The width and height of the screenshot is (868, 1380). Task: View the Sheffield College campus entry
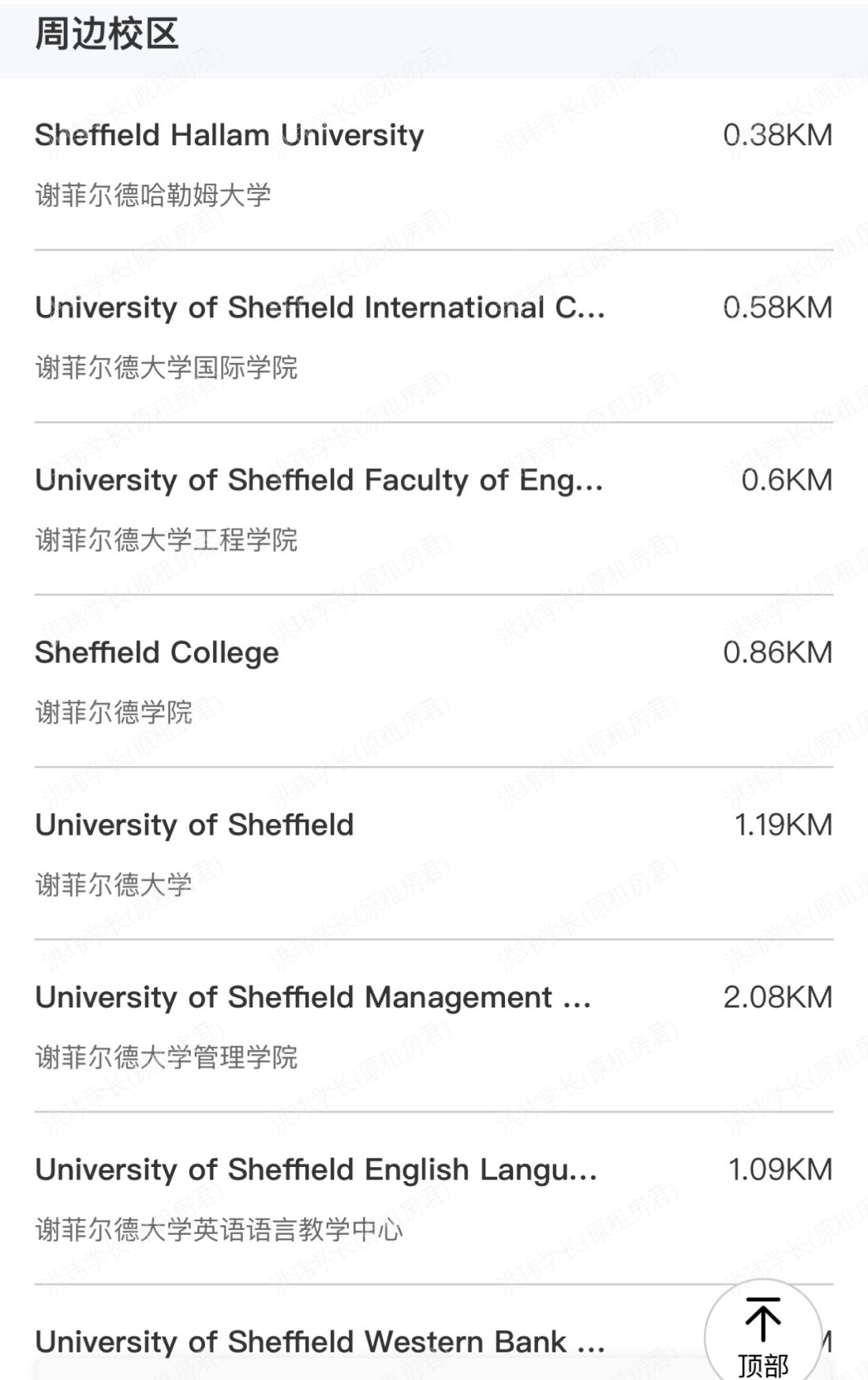[x=432, y=681]
